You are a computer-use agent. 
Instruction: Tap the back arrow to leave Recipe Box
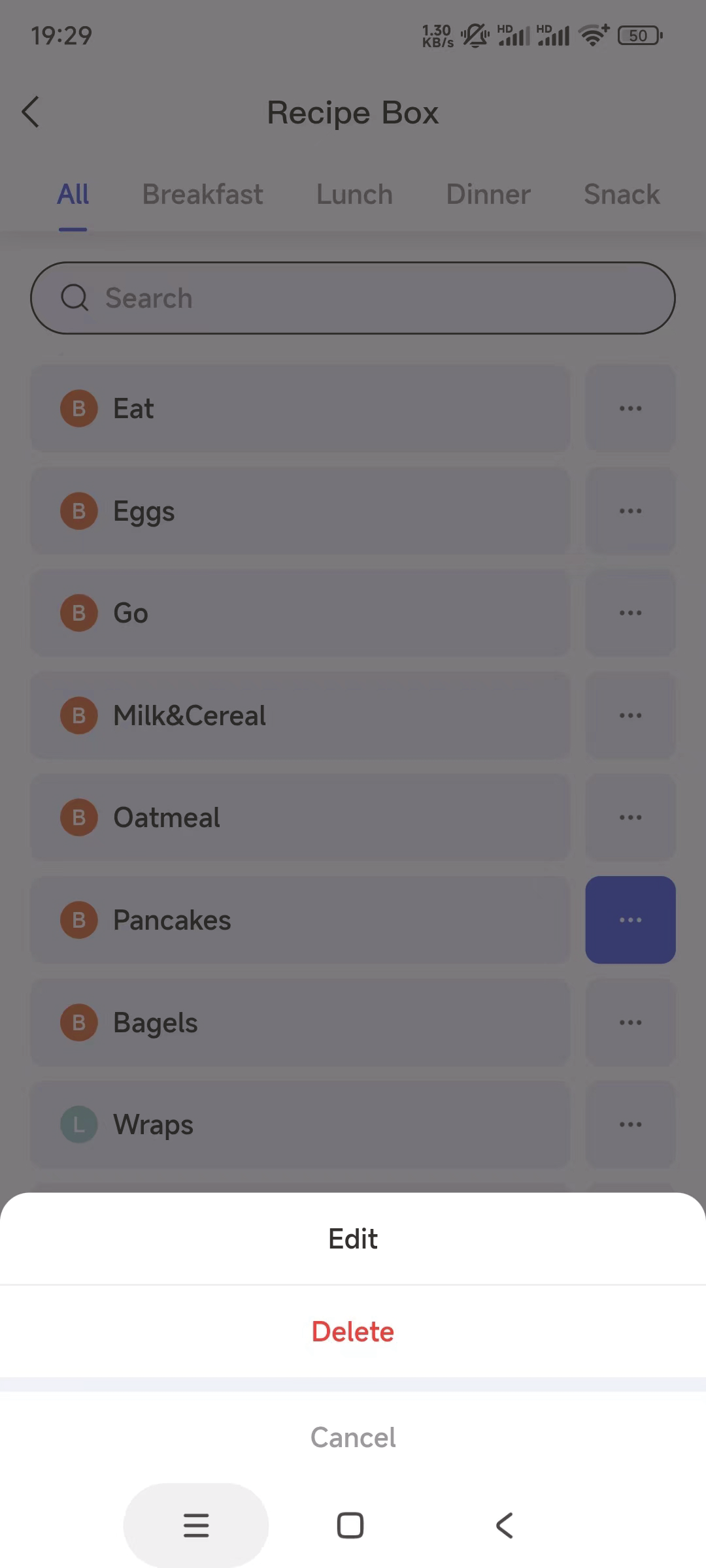click(31, 112)
